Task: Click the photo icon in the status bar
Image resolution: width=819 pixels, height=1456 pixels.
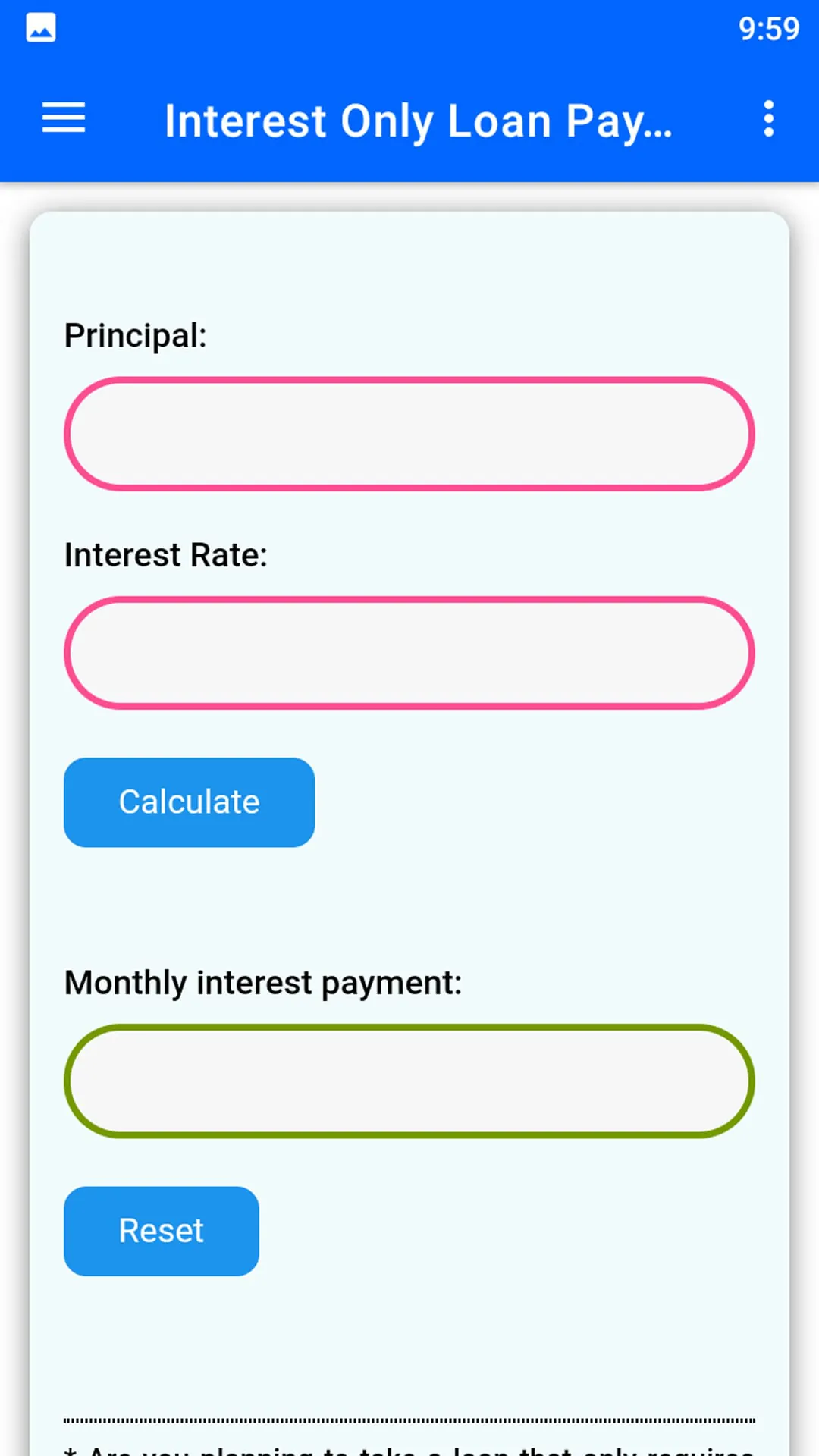Action: coord(40,26)
